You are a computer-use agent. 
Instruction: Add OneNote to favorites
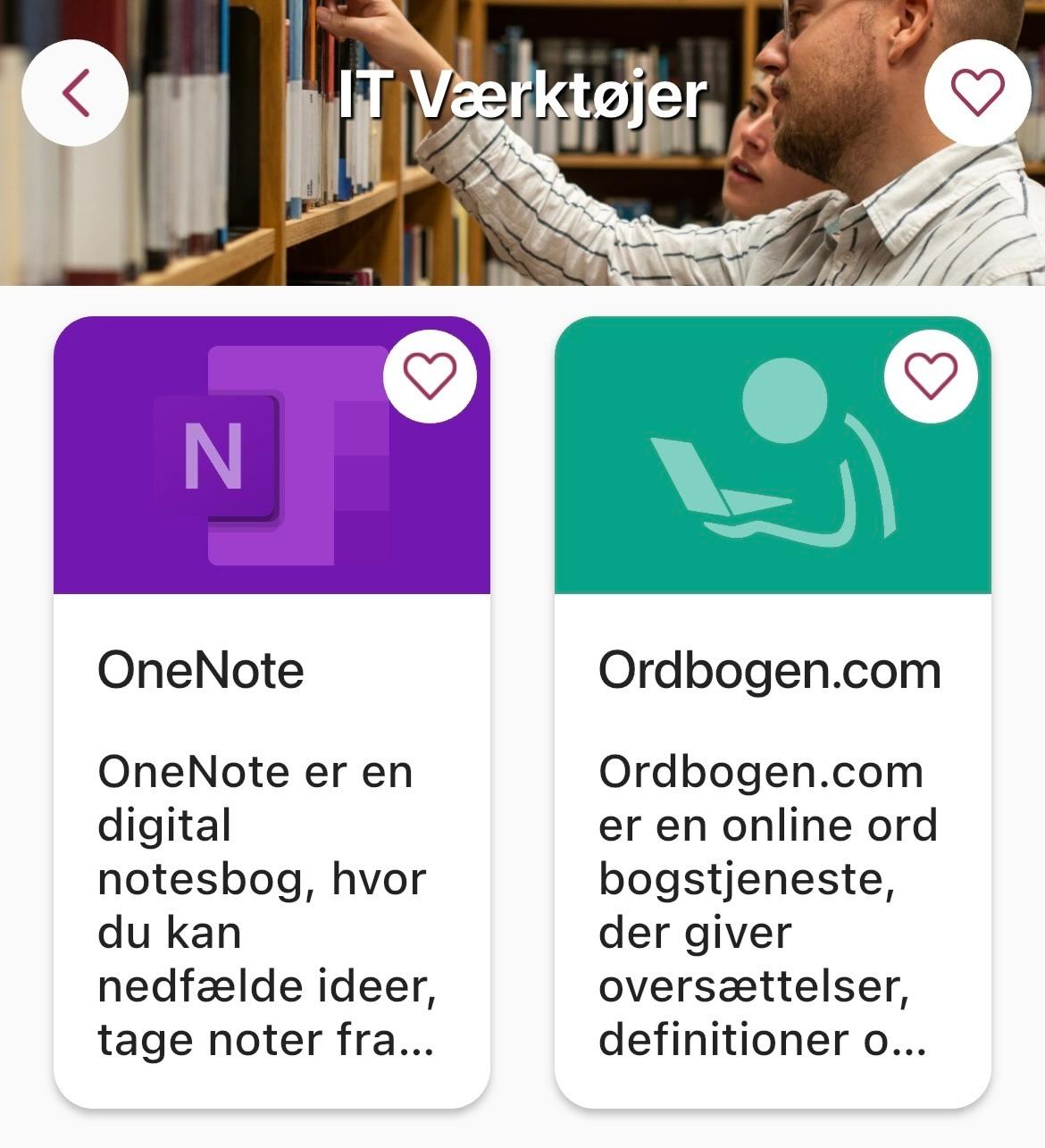(x=430, y=375)
